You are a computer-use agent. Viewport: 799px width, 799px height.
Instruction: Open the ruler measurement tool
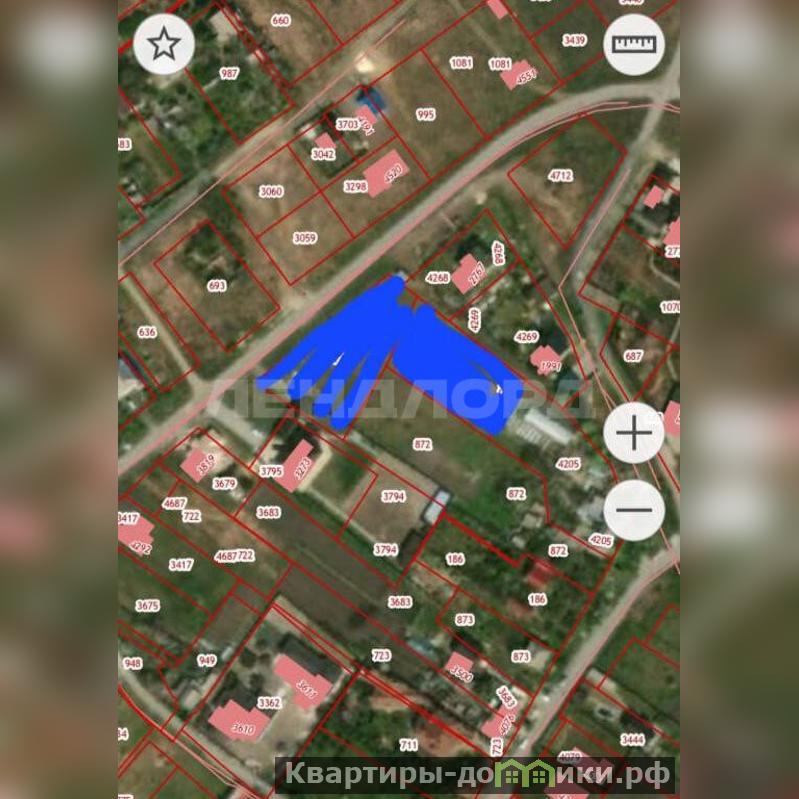tap(634, 44)
